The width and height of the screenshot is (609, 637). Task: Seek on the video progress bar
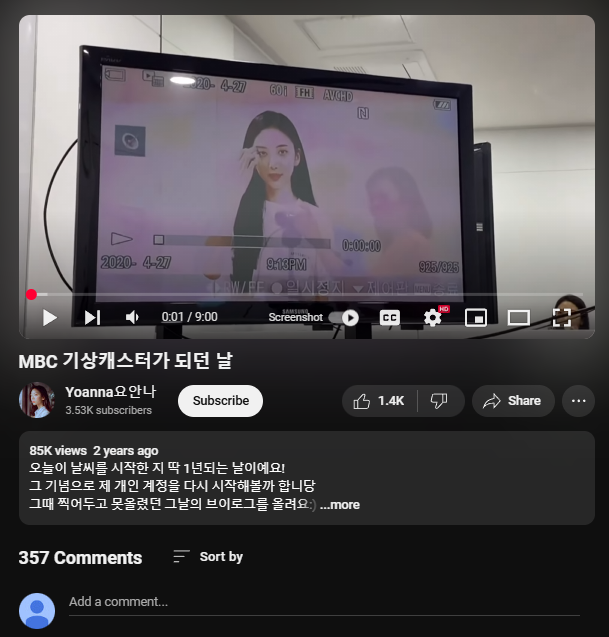pos(300,294)
